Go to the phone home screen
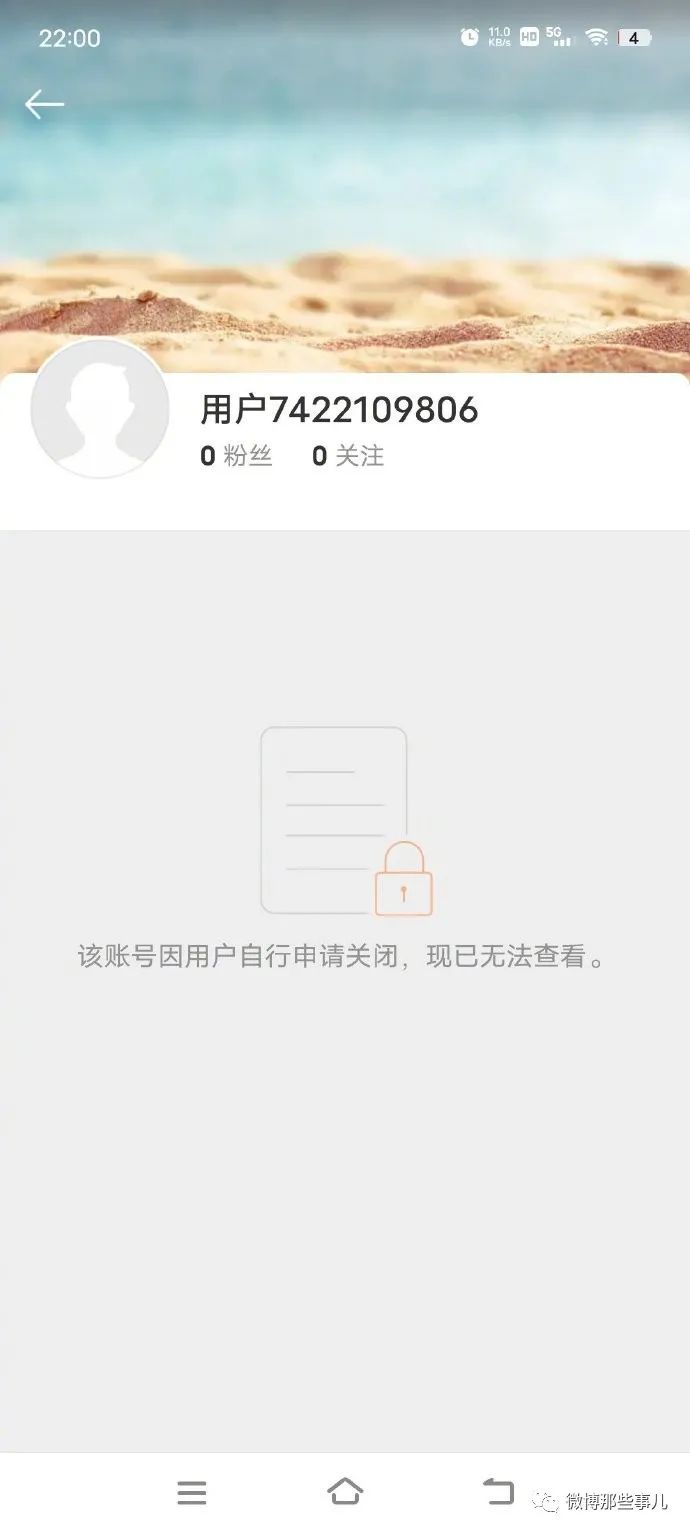 coord(345,1492)
